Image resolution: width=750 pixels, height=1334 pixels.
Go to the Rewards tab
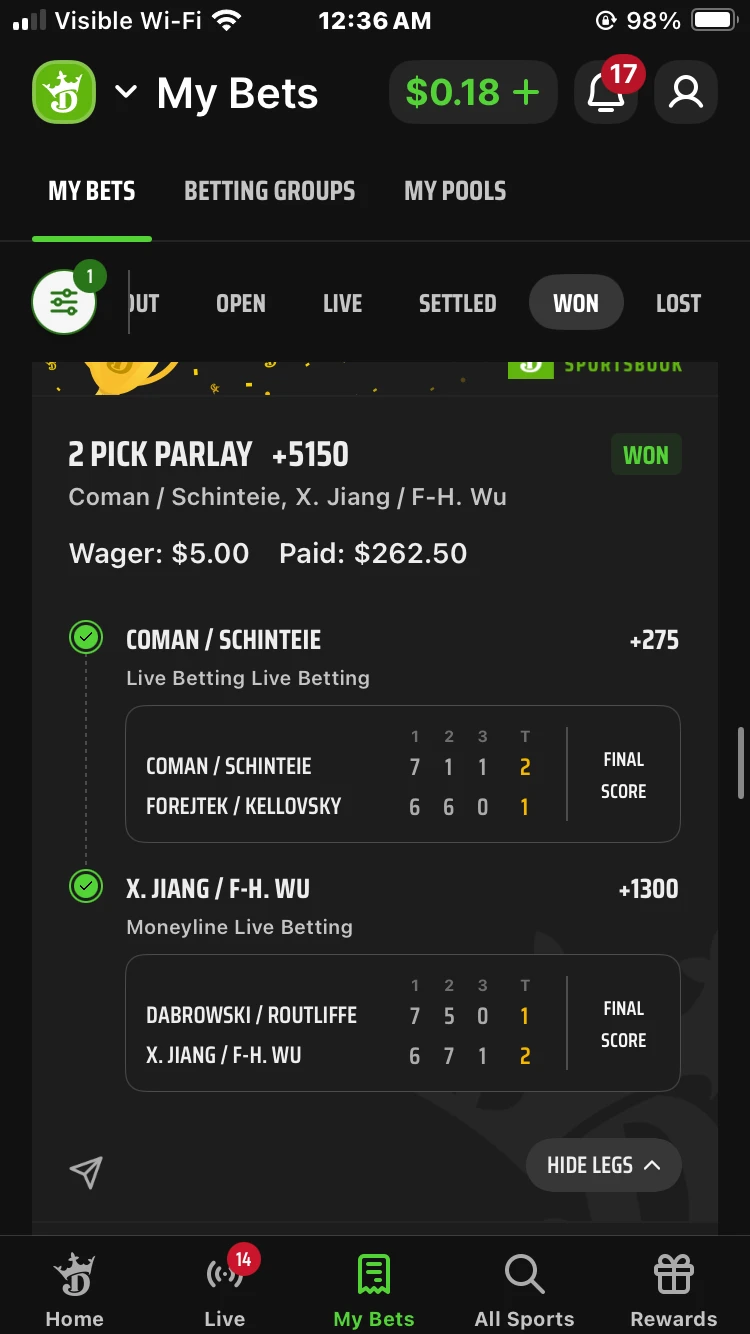pyautogui.click(x=674, y=1290)
